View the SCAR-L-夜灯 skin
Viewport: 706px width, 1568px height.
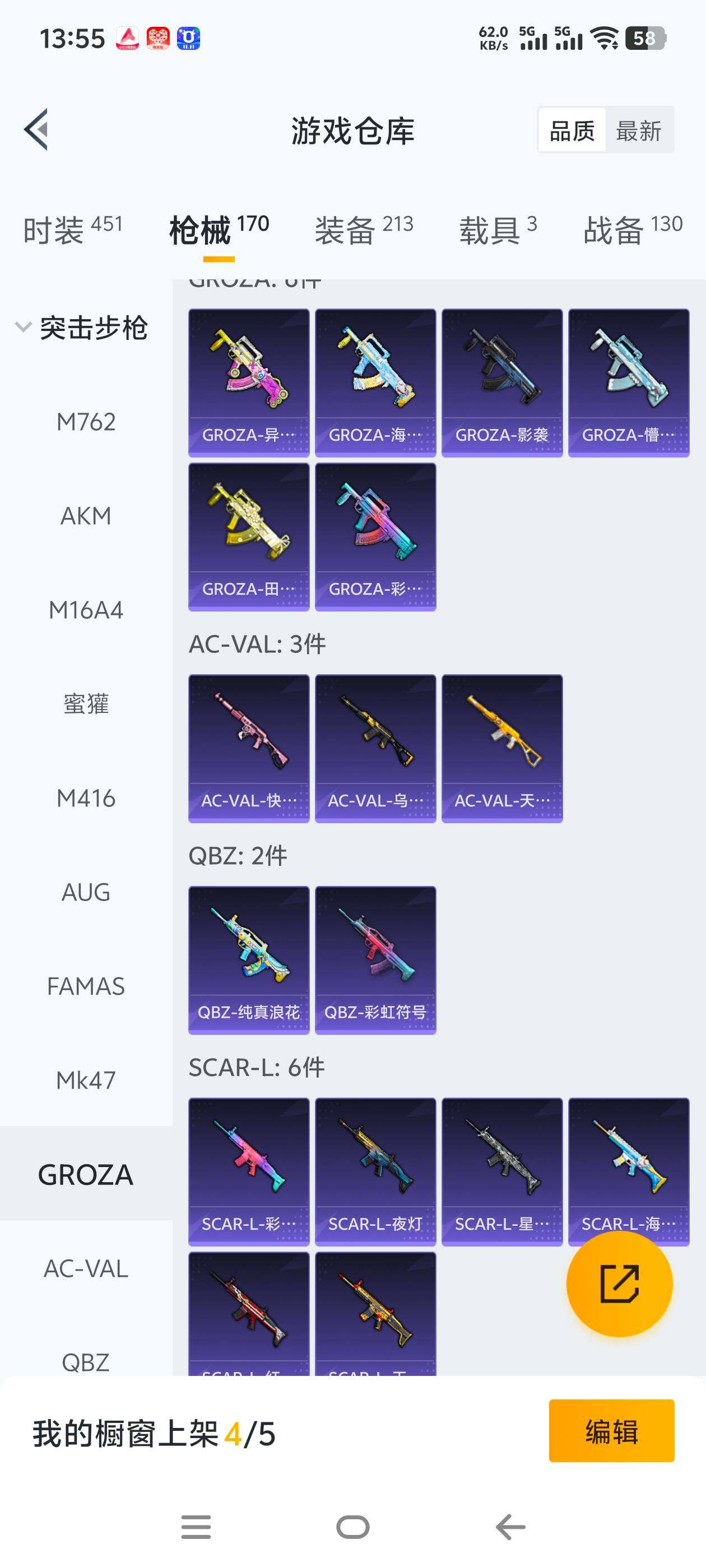(x=375, y=1172)
